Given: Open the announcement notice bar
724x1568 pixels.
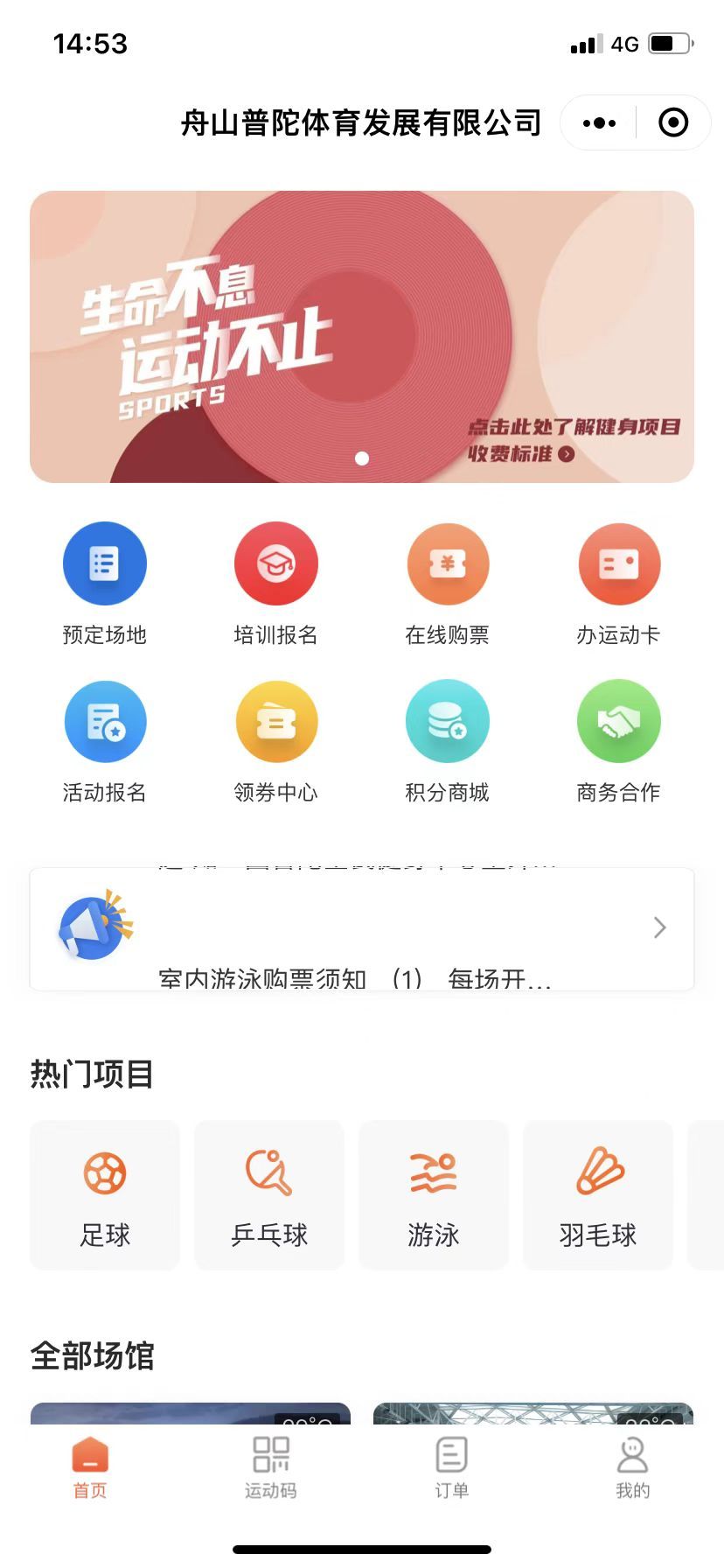Looking at the screenshot, I should click(362, 928).
